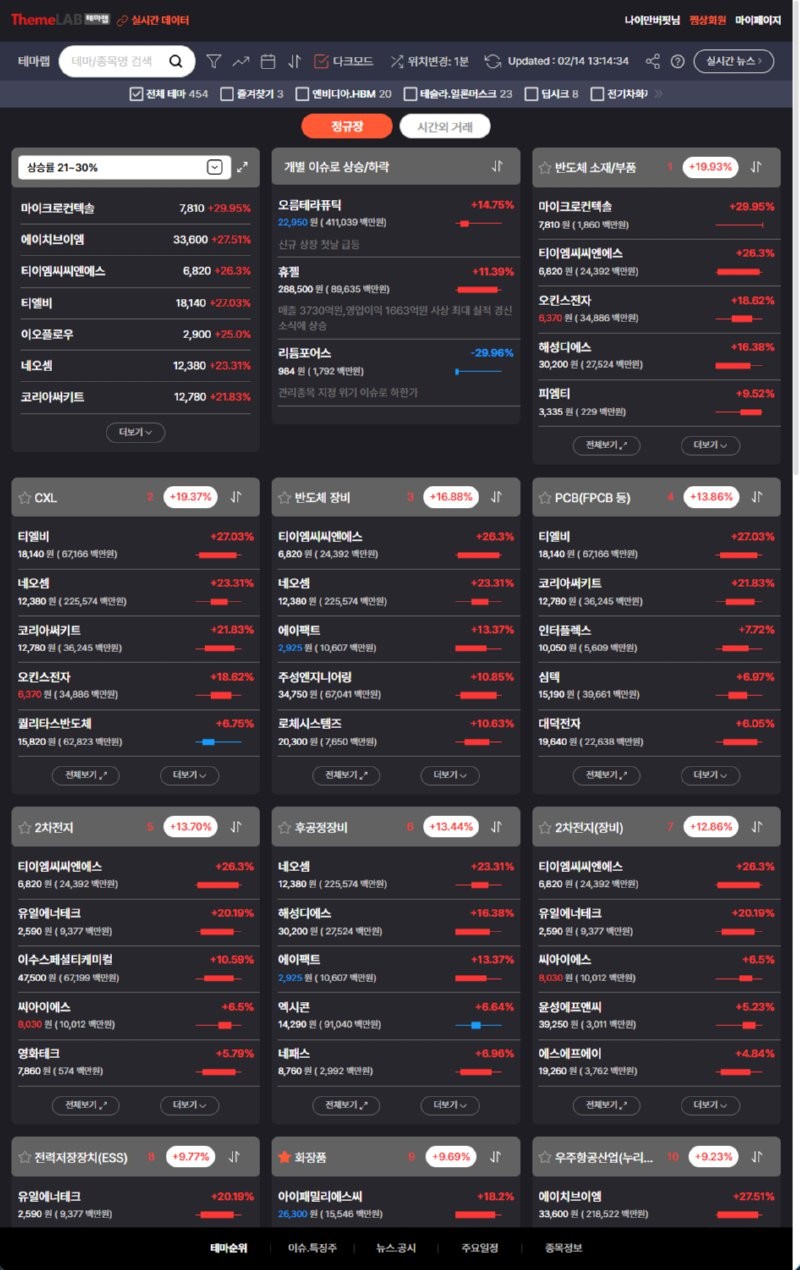Tap 더보기 under 반도체 장비 card
The image size is (800, 1270).
coord(450,775)
